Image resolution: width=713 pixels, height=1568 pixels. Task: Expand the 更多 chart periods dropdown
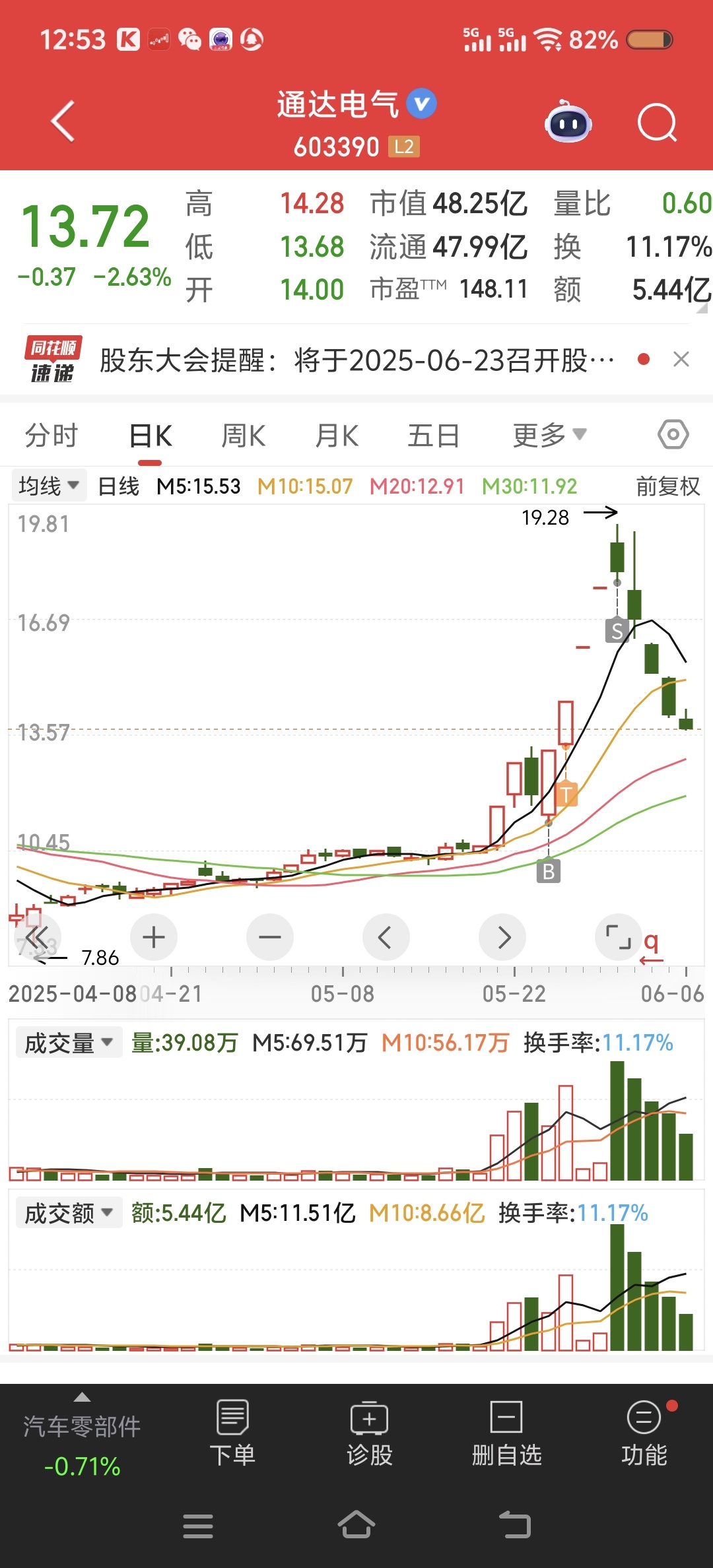[x=549, y=436]
